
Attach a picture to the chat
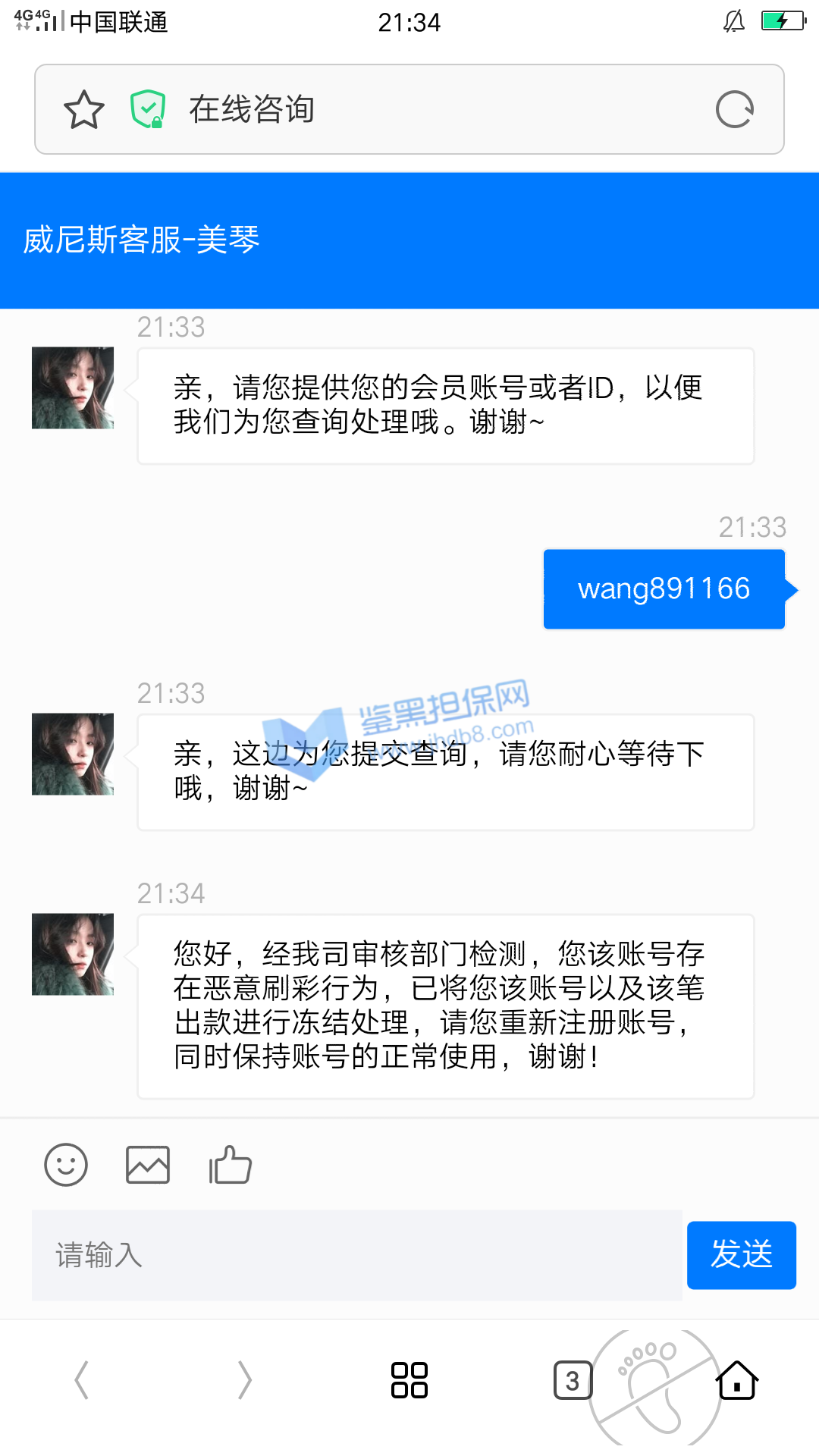click(x=148, y=1165)
